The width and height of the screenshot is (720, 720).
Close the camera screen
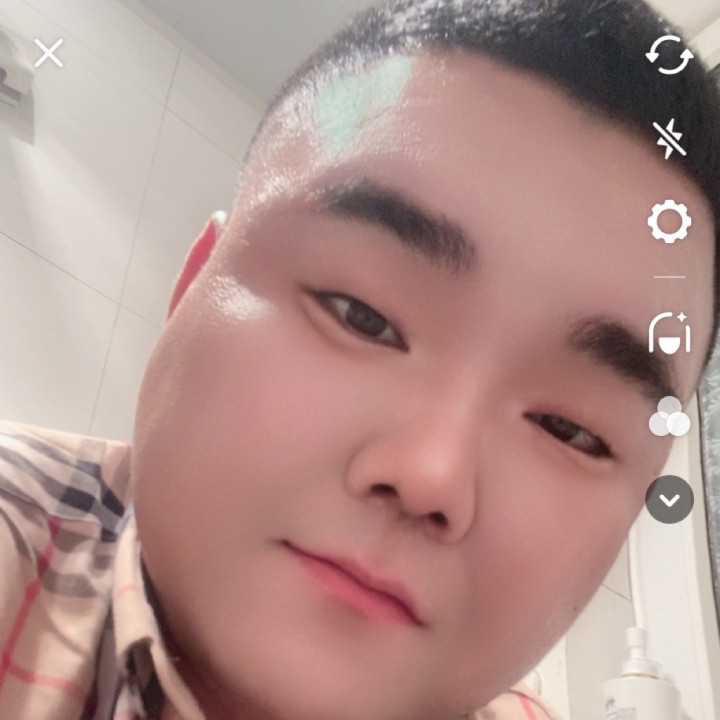click(48, 53)
